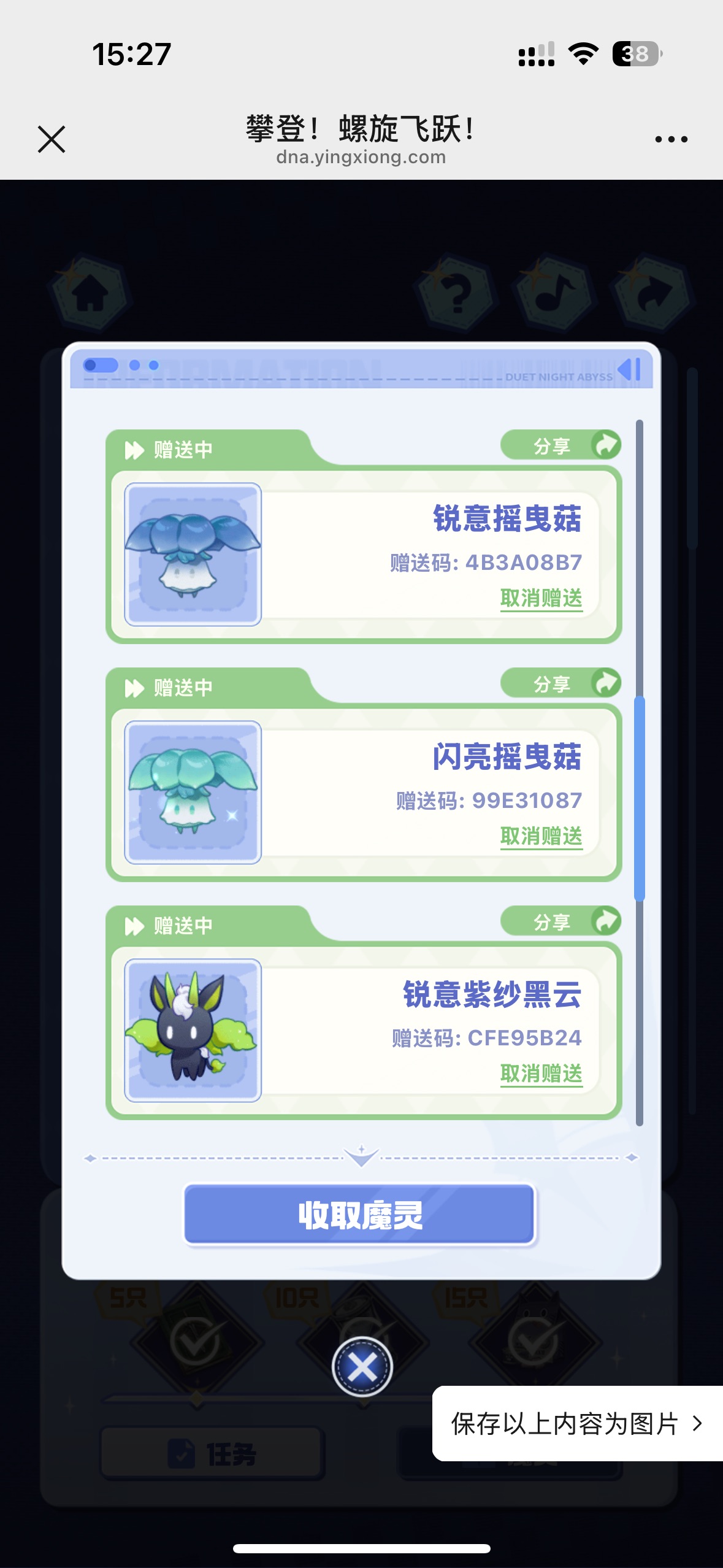Share the 锐意紫纱黑云 gift
Screen dimensions: 723x1568
coord(560,921)
